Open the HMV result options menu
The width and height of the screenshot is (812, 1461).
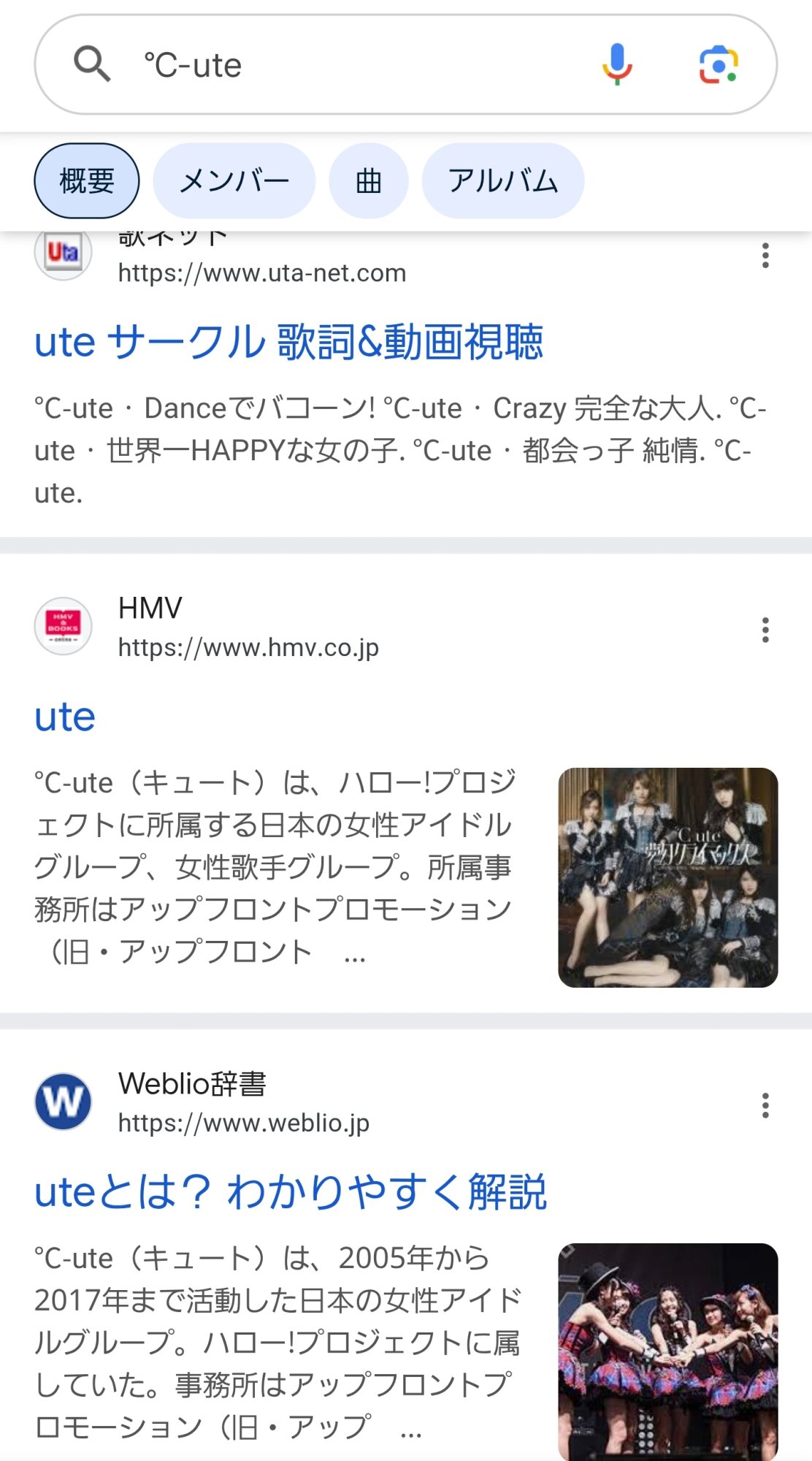click(x=765, y=630)
